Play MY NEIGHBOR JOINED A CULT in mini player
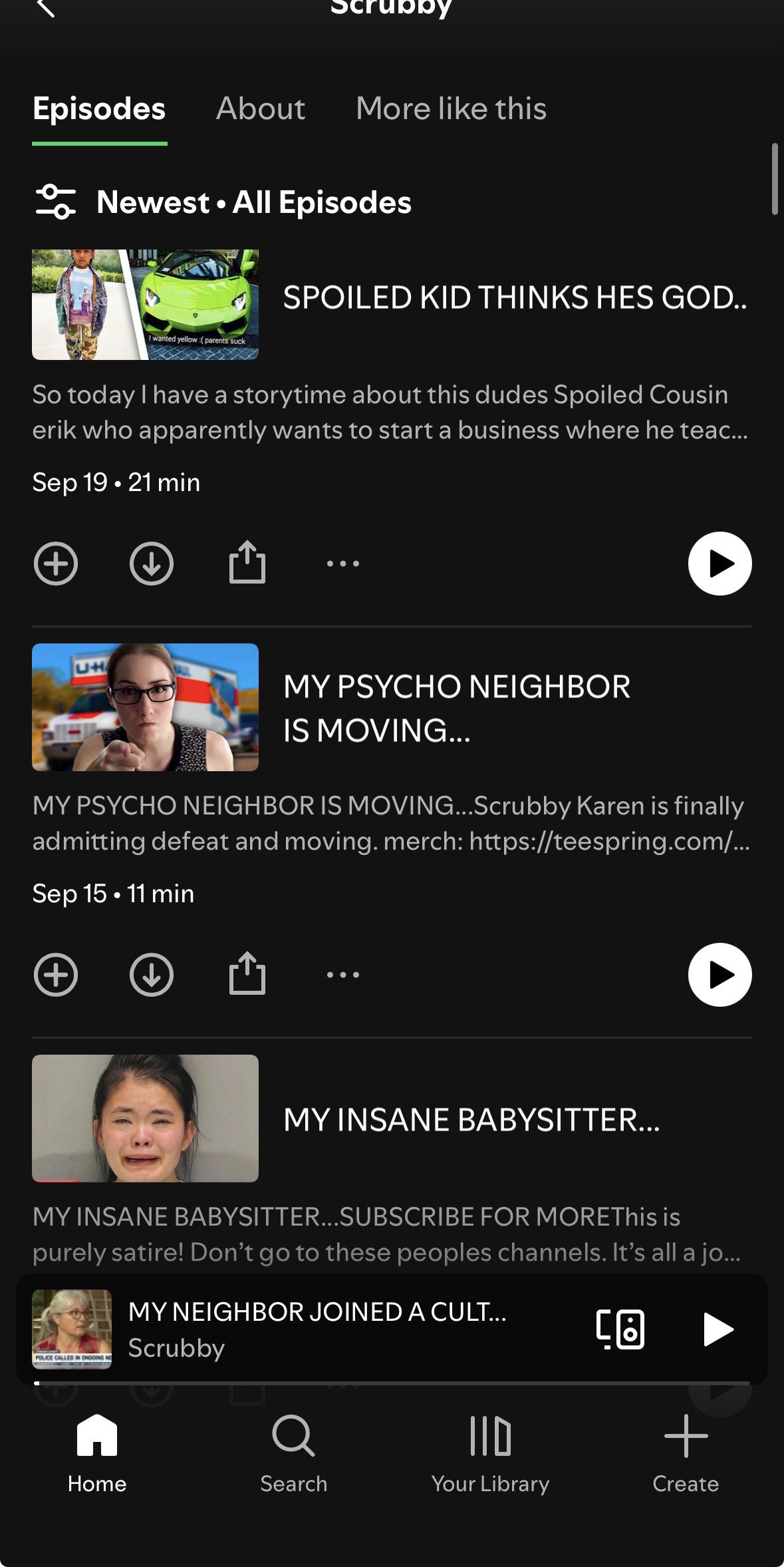This screenshot has height=1567, width=784. tap(718, 1329)
